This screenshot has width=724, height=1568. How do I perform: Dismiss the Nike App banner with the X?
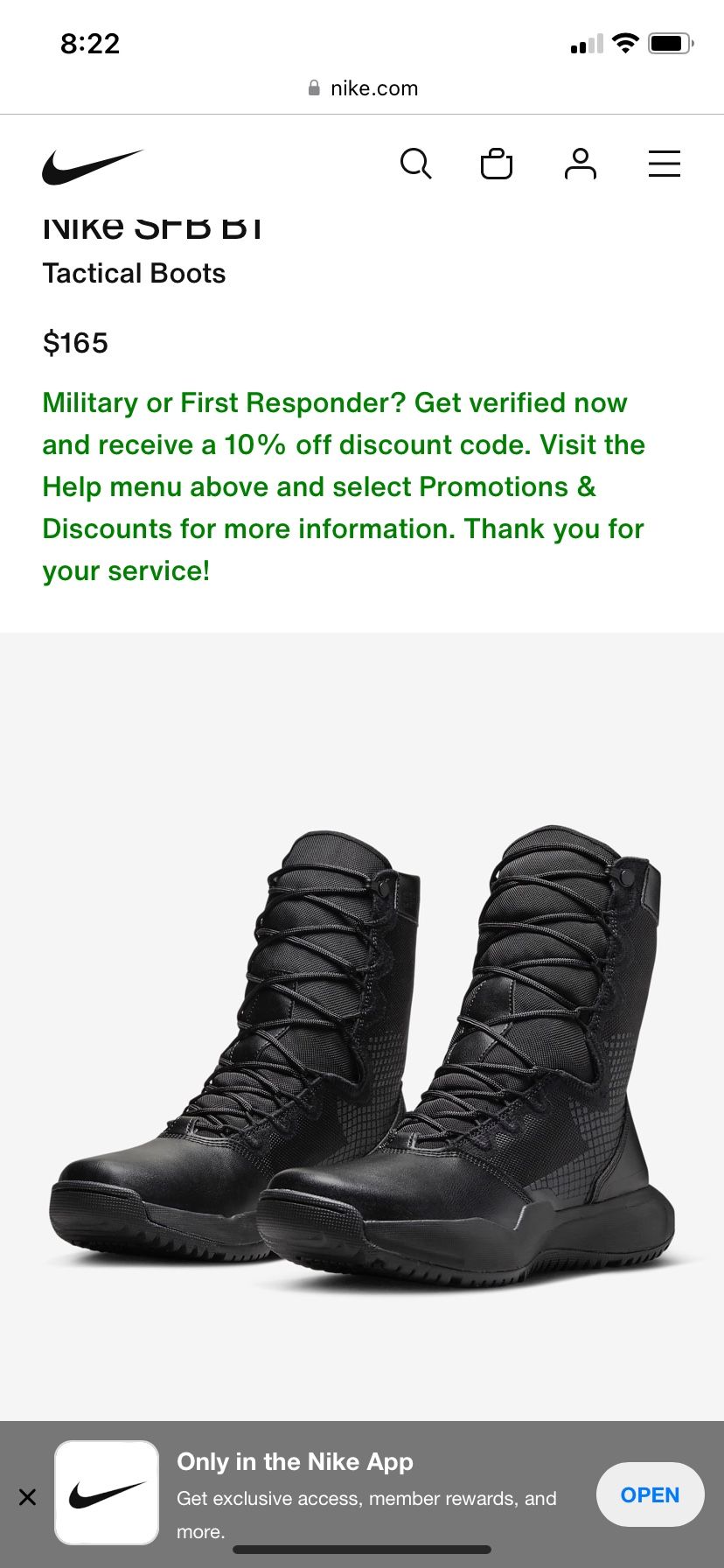point(28,1496)
